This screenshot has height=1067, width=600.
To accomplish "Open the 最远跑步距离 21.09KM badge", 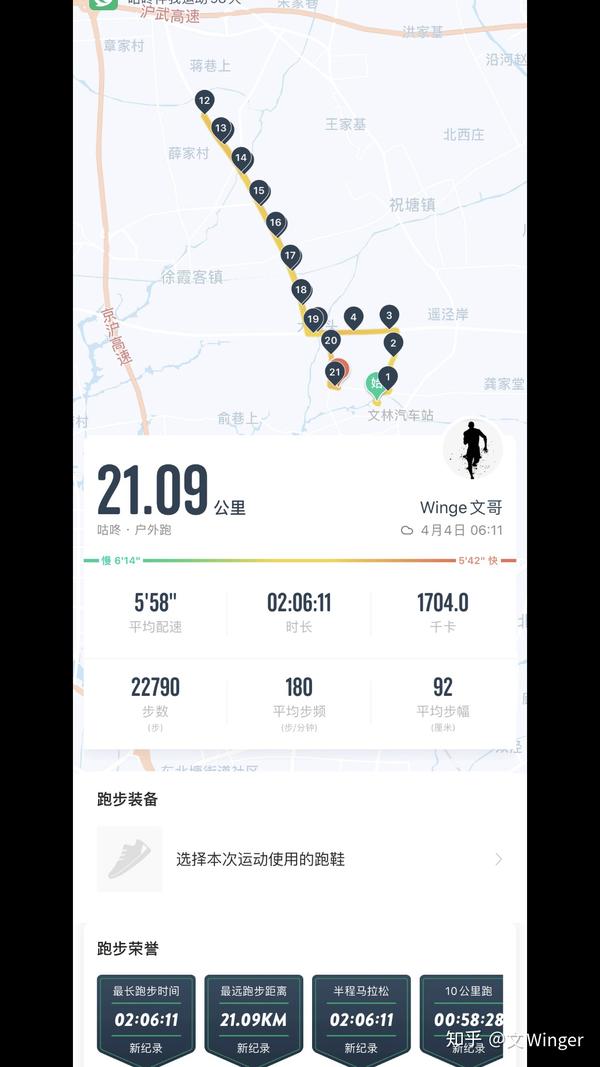I will tap(254, 1020).
